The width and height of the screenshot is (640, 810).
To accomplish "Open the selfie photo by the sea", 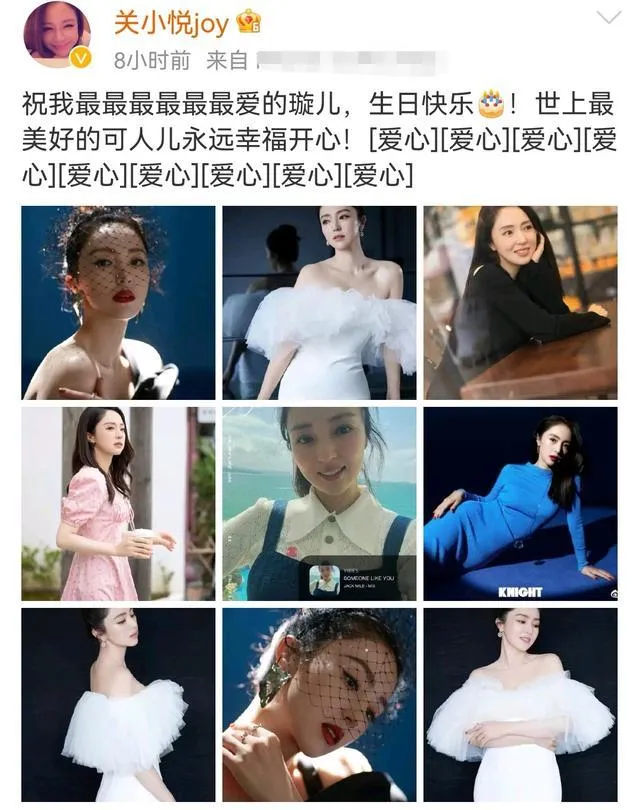I will tap(319, 504).
